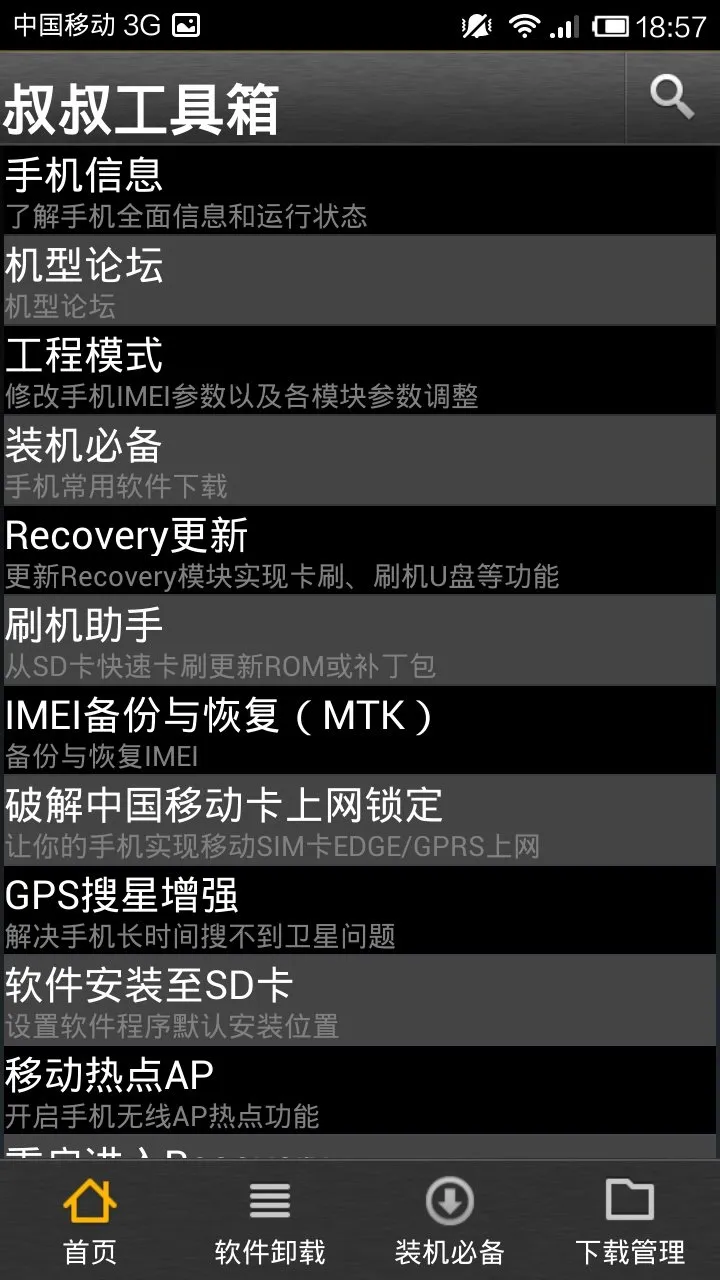The width and height of the screenshot is (720, 1280).
Task: Open GPS搜星增强
Action: 360,910
